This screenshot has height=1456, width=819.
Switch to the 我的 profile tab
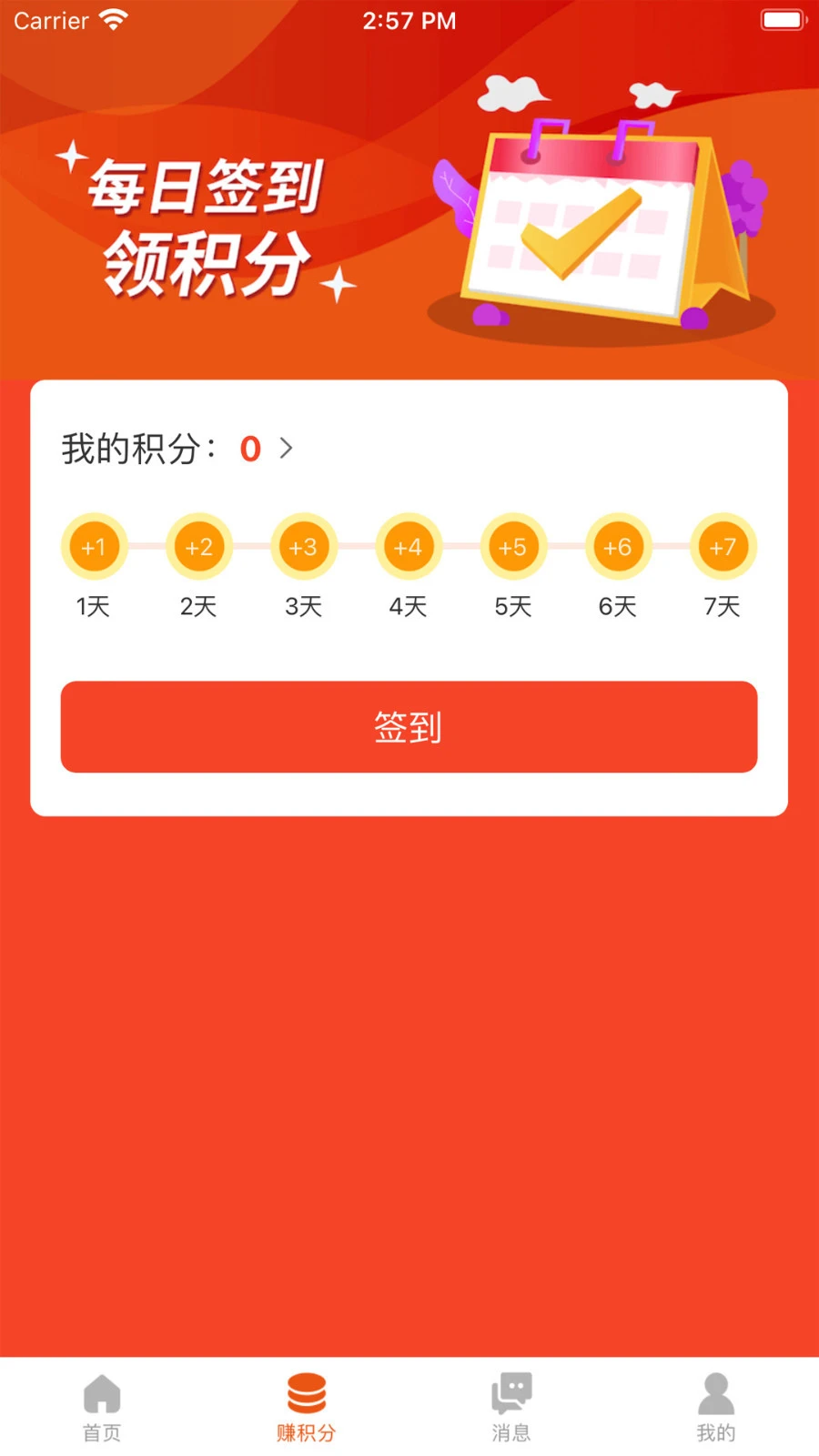point(715,1406)
